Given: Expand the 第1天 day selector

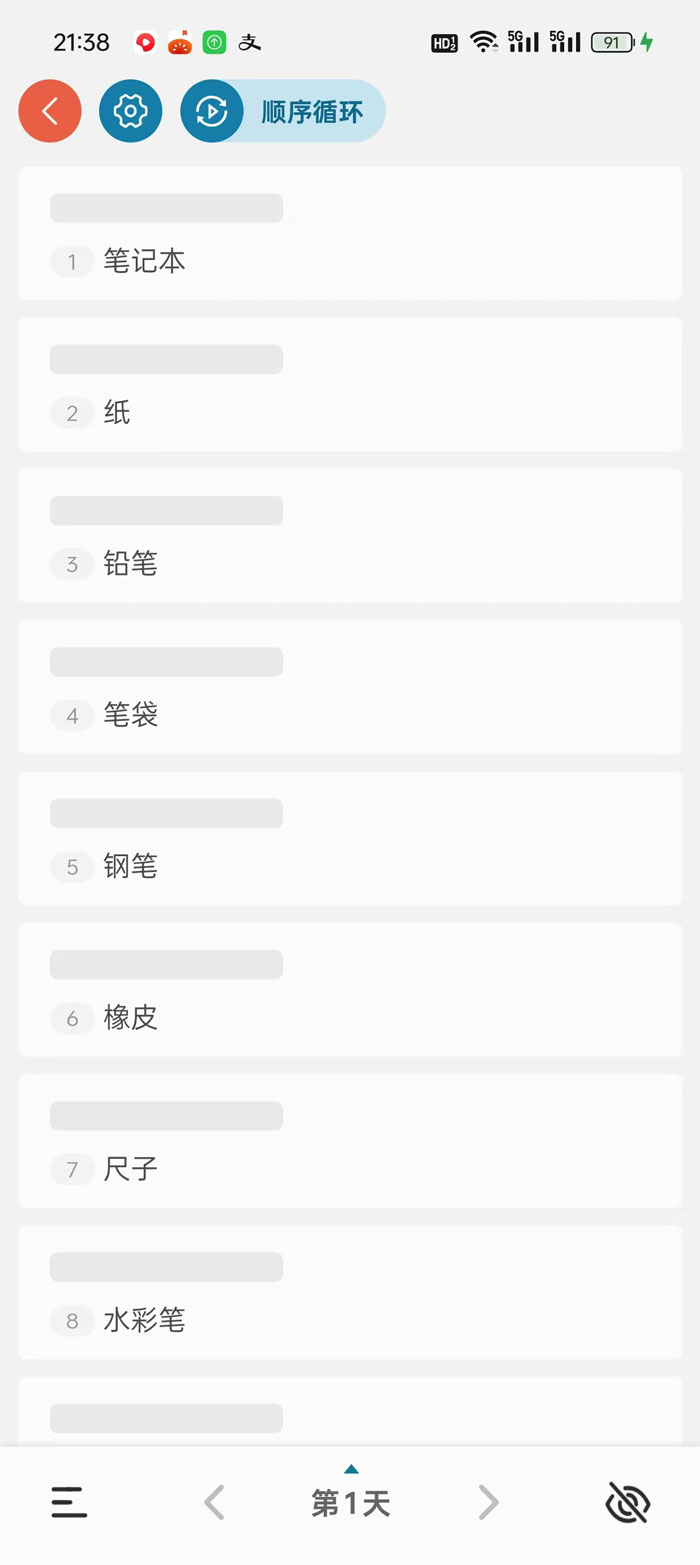Looking at the screenshot, I should pos(350,1500).
